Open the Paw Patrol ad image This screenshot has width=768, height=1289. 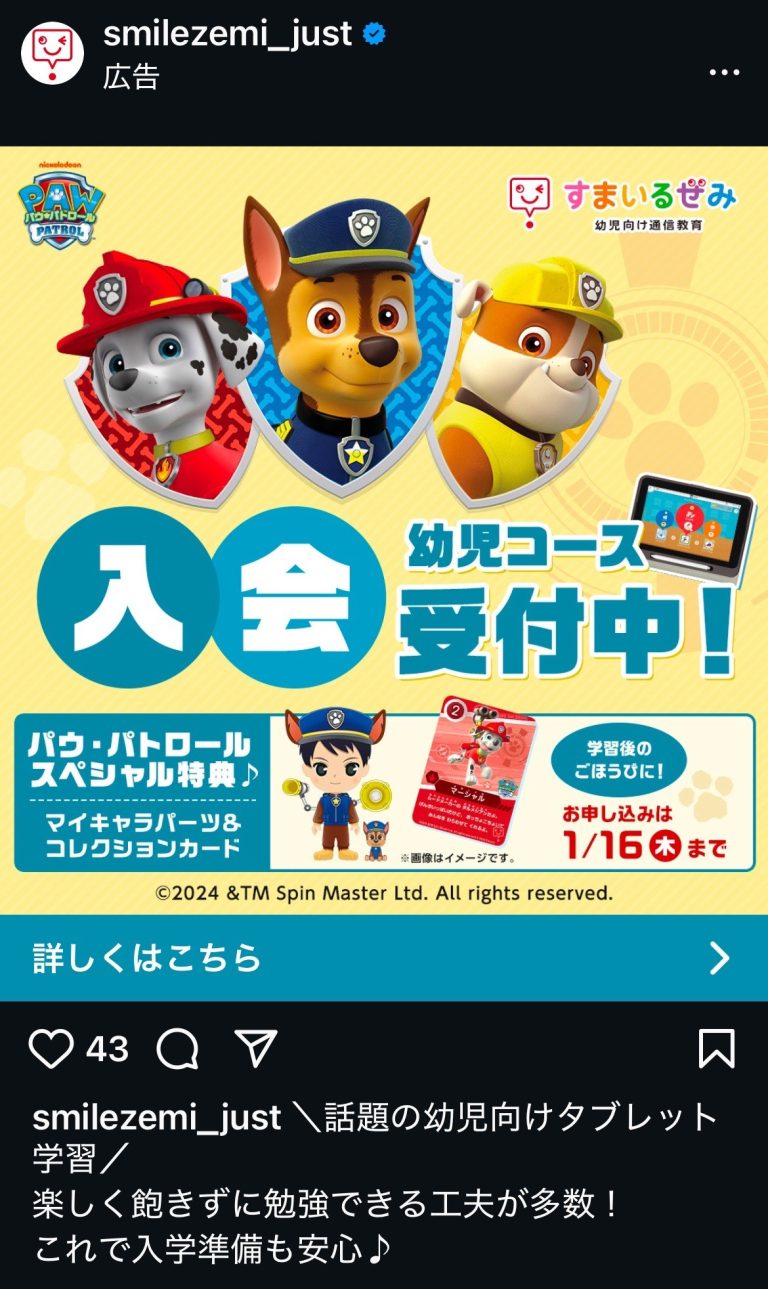pyautogui.click(x=384, y=530)
